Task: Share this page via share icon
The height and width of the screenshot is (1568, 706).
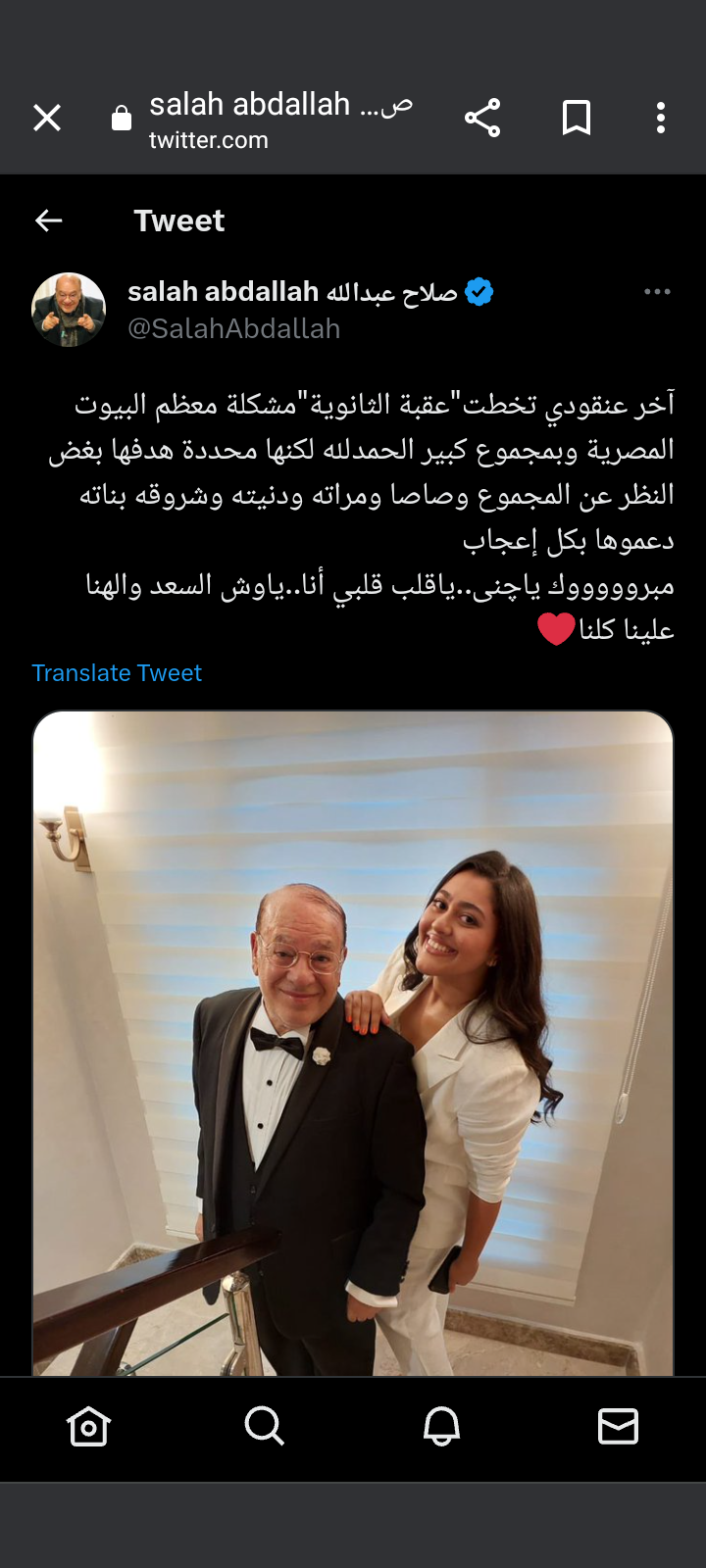Action: pyautogui.click(x=481, y=118)
